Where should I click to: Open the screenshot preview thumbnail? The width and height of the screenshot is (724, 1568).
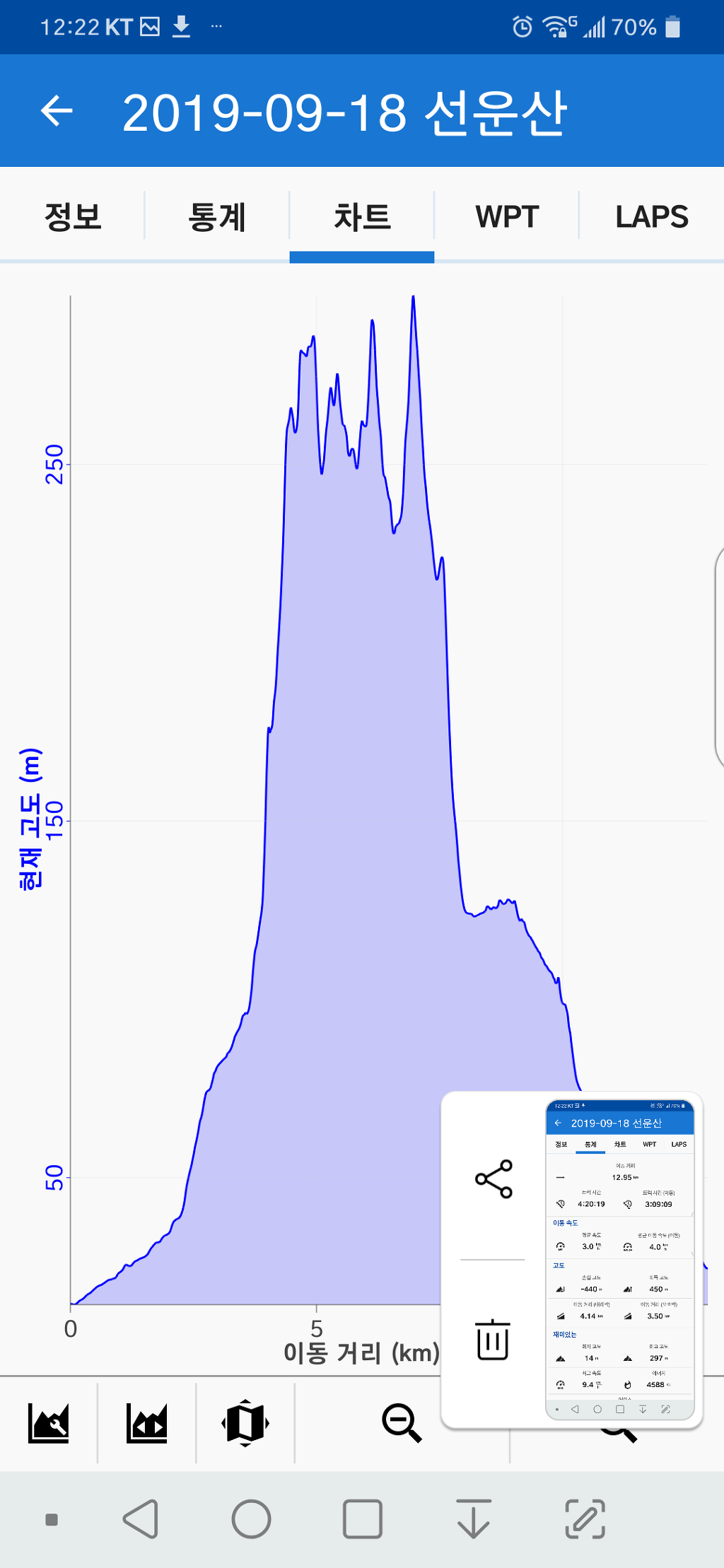pyautogui.click(x=619, y=1260)
